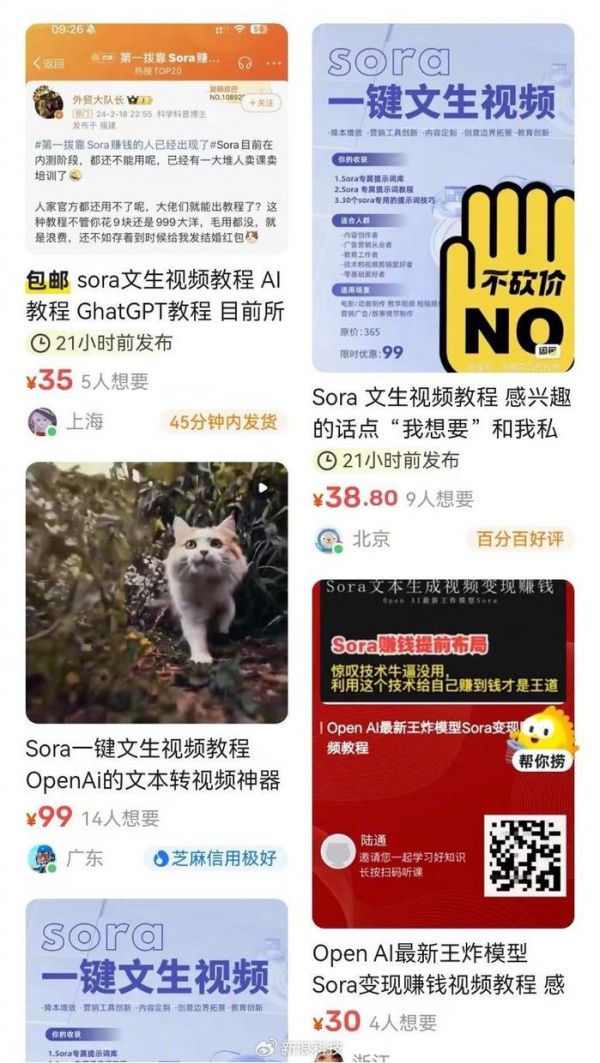This screenshot has width=600, height=1063.
Task: Select the partly visible 一键文生视频 listing at bottom
Action: coord(156,980)
